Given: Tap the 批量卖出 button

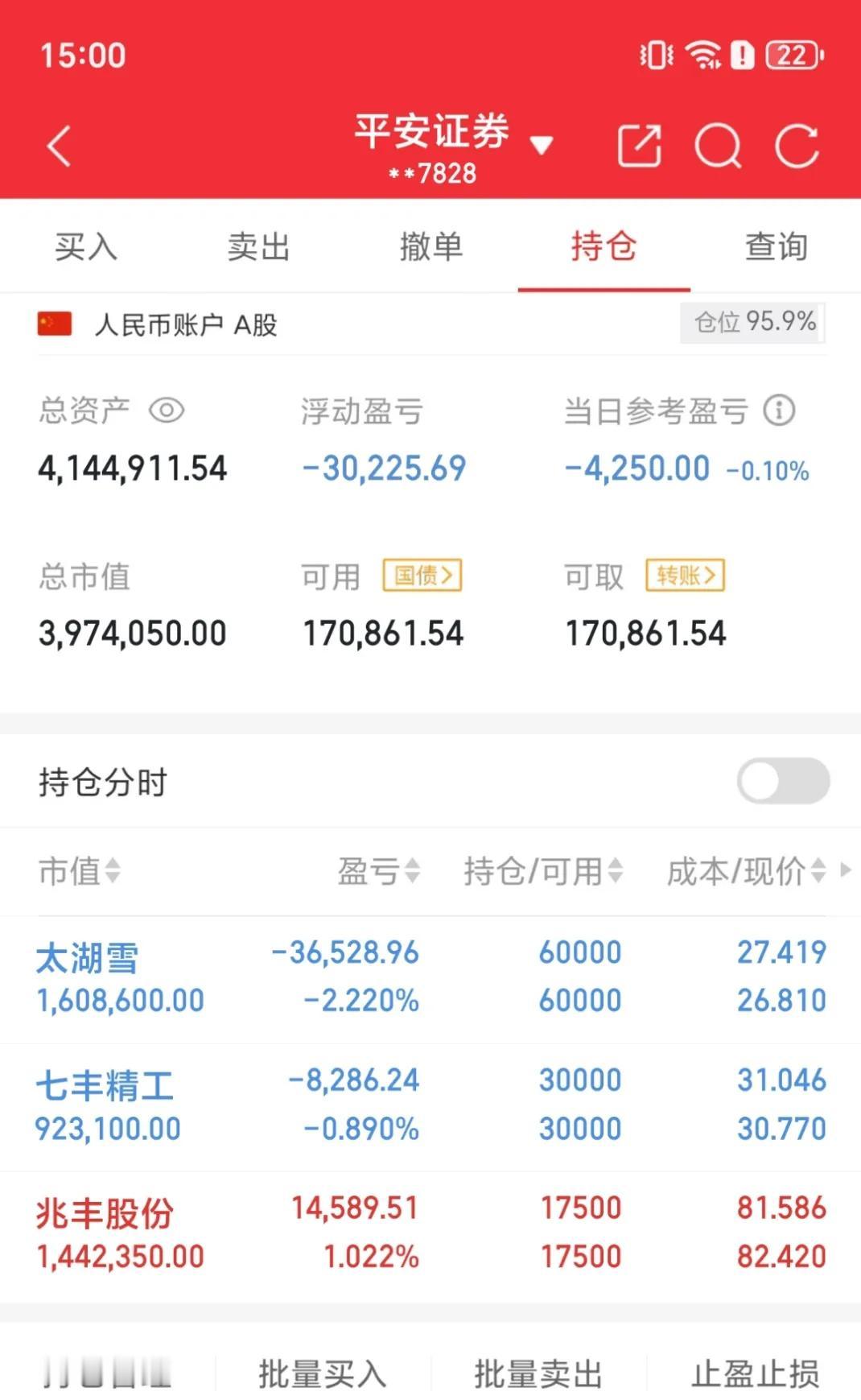Looking at the screenshot, I should [x=538, y=1373].
